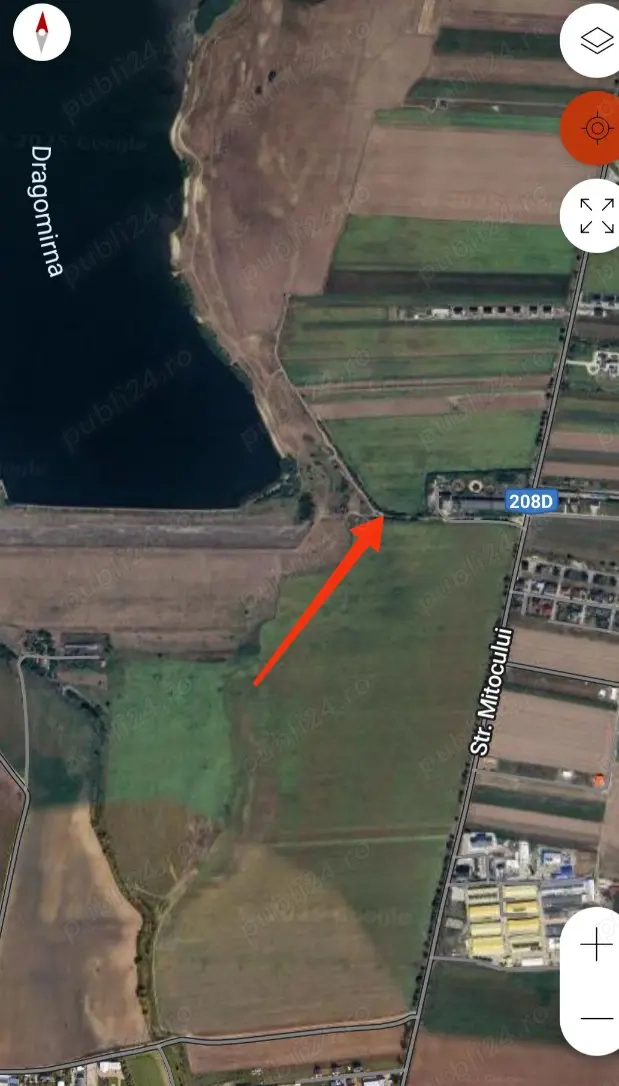619x1086 pixels.
Task: Zoom in with the plus button
Action: [597, 944]
